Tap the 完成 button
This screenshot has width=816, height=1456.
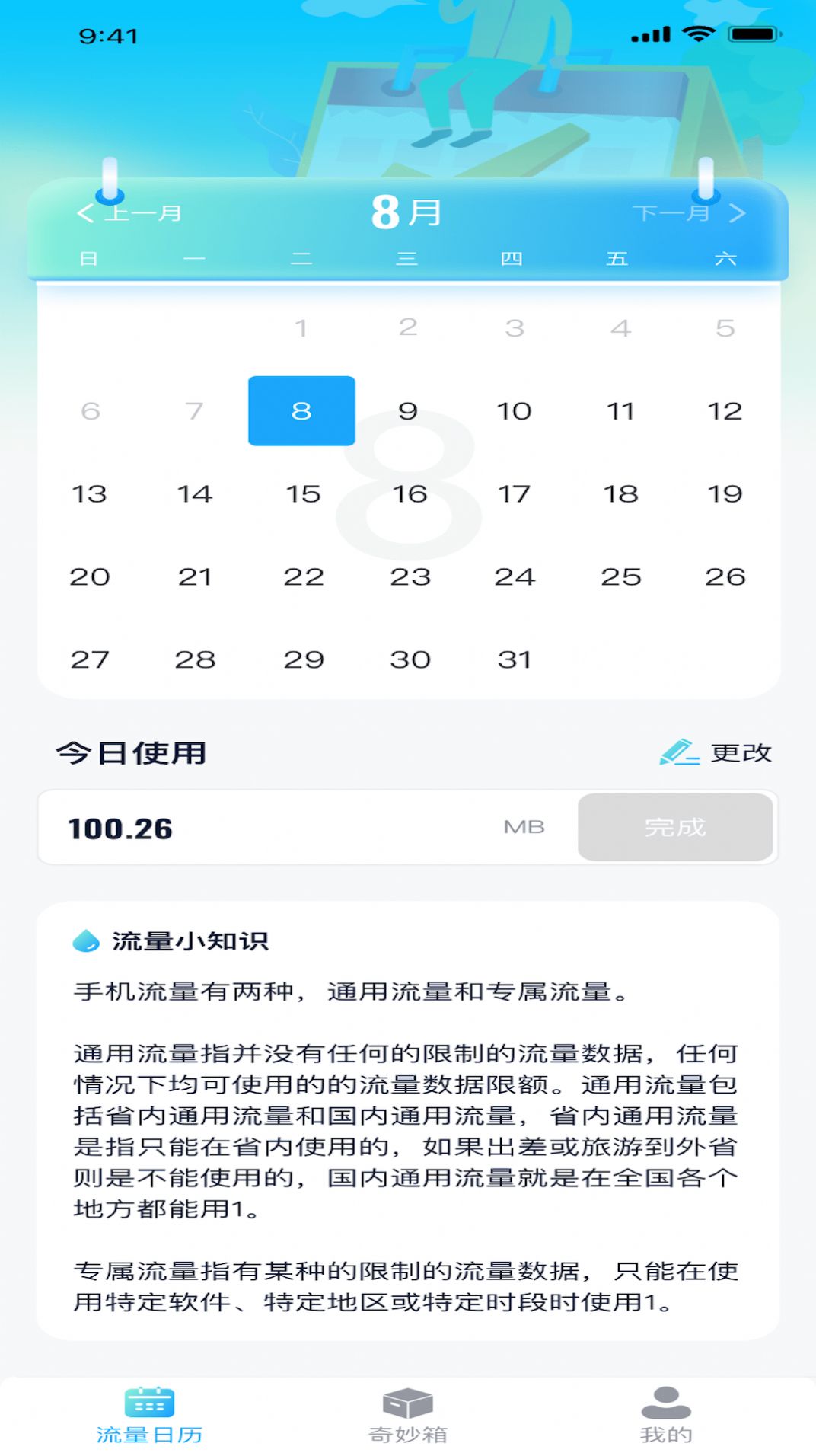(x=675, y=828)
